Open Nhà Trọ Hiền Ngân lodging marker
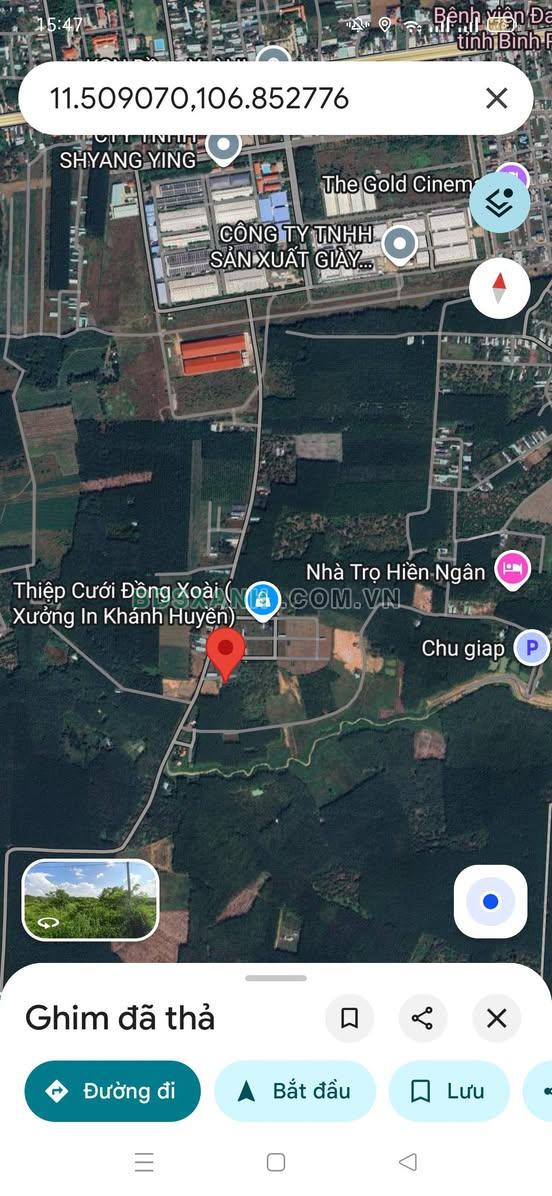This screenshot has height=1196, width=552. tap(512, 569)
